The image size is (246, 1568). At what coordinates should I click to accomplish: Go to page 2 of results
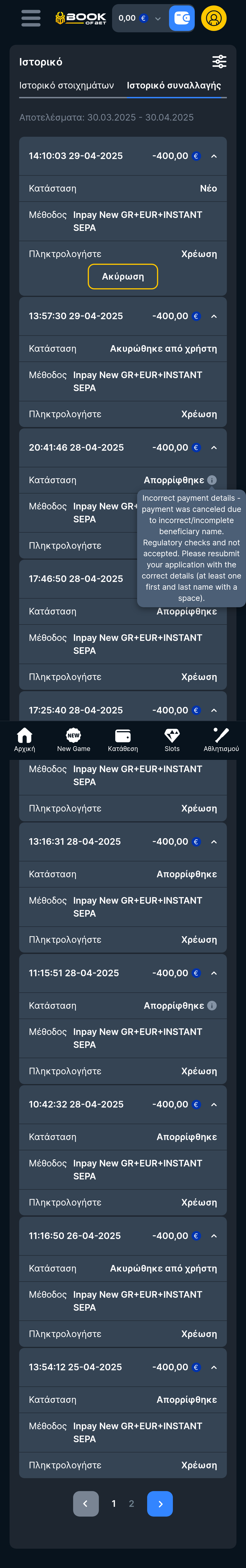(131, 1503)
